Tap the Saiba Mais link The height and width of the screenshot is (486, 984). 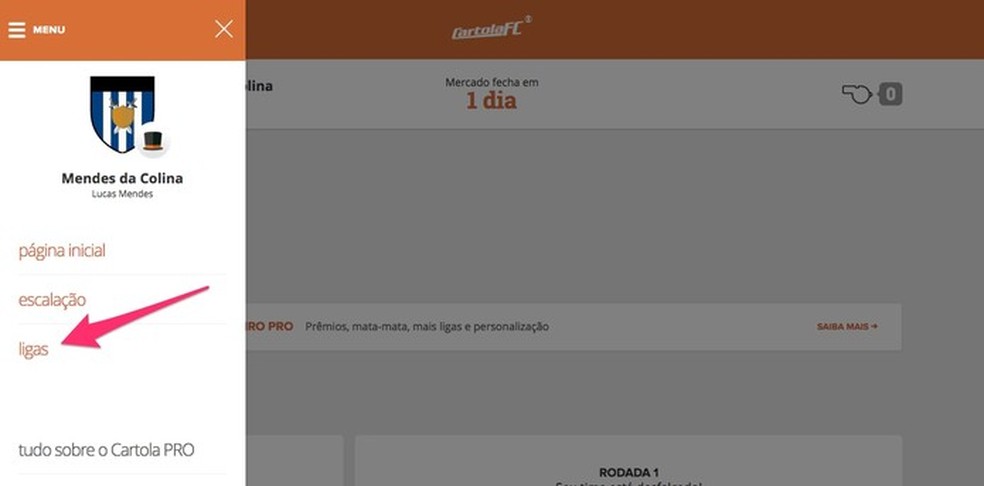click(846, 327)
